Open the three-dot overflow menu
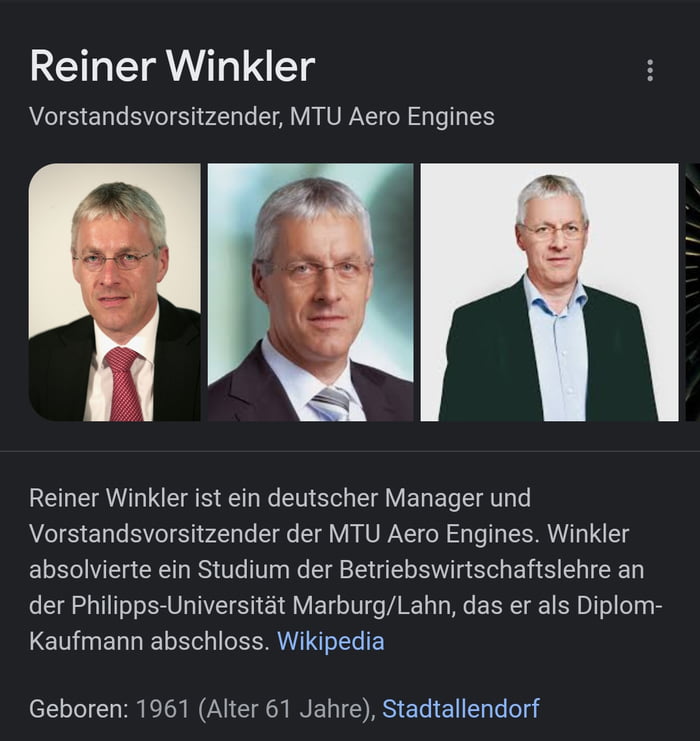Image resolution: width=700 pixels, height=741 pixels. (649, 70)
